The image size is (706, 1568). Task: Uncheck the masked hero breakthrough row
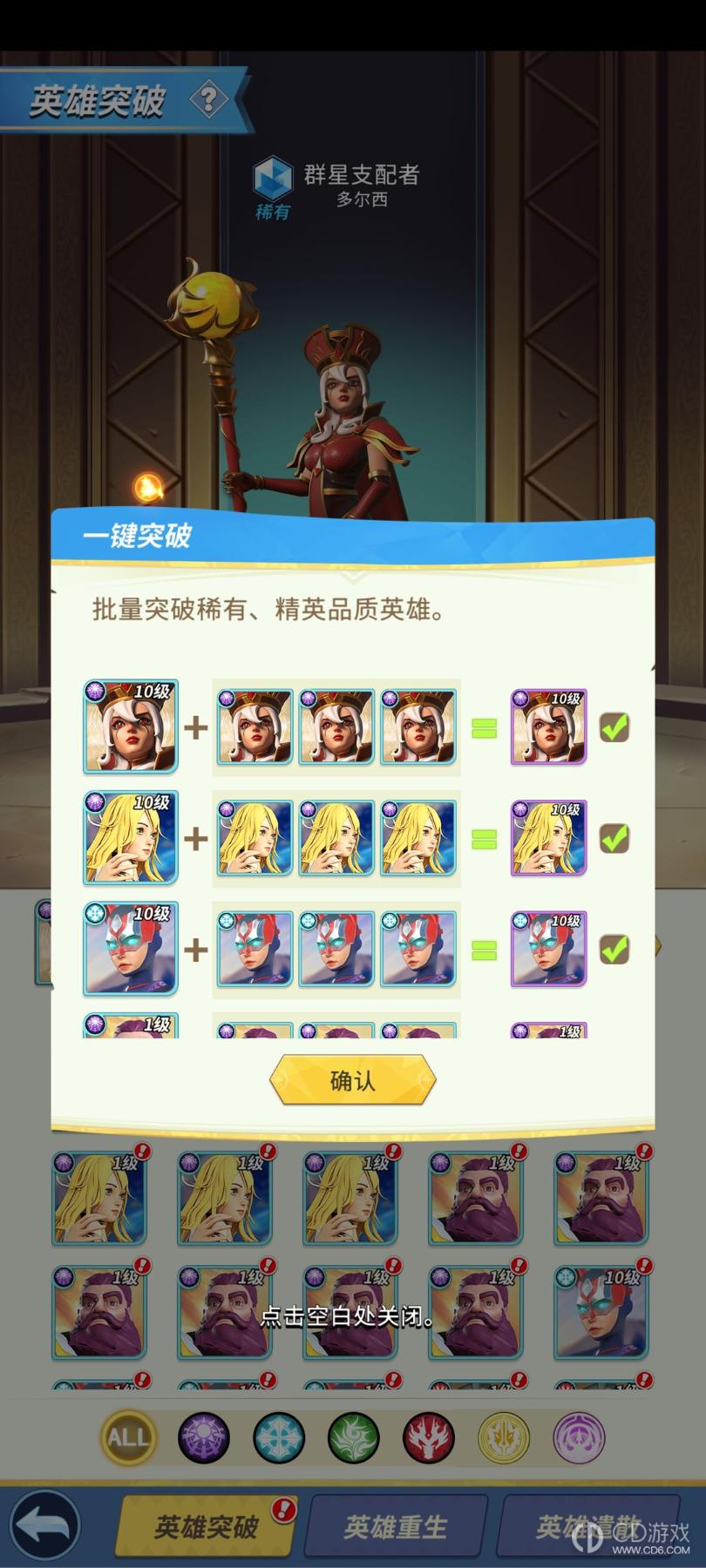[614, 949]
